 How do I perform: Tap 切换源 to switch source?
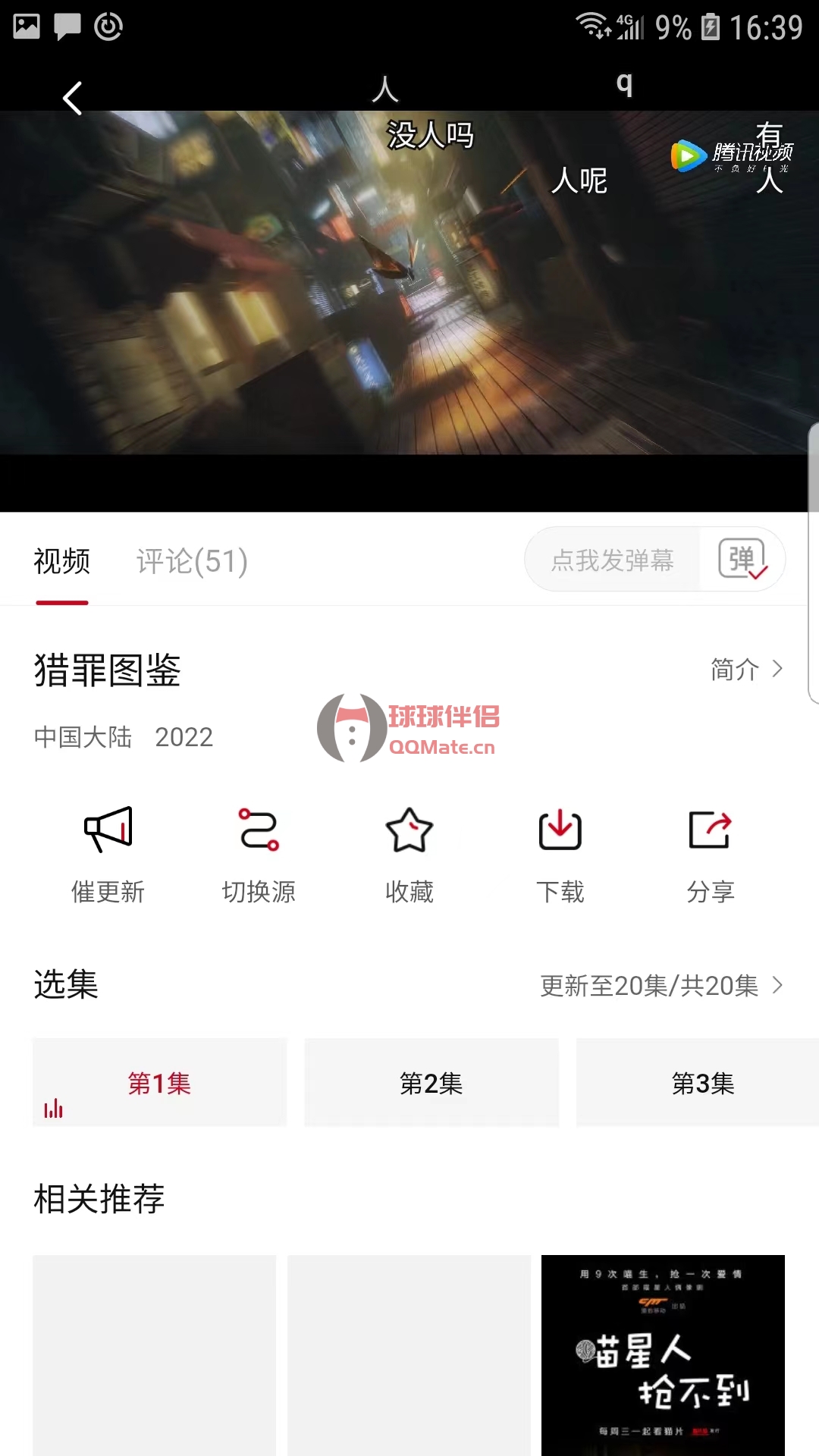(259, 855)
